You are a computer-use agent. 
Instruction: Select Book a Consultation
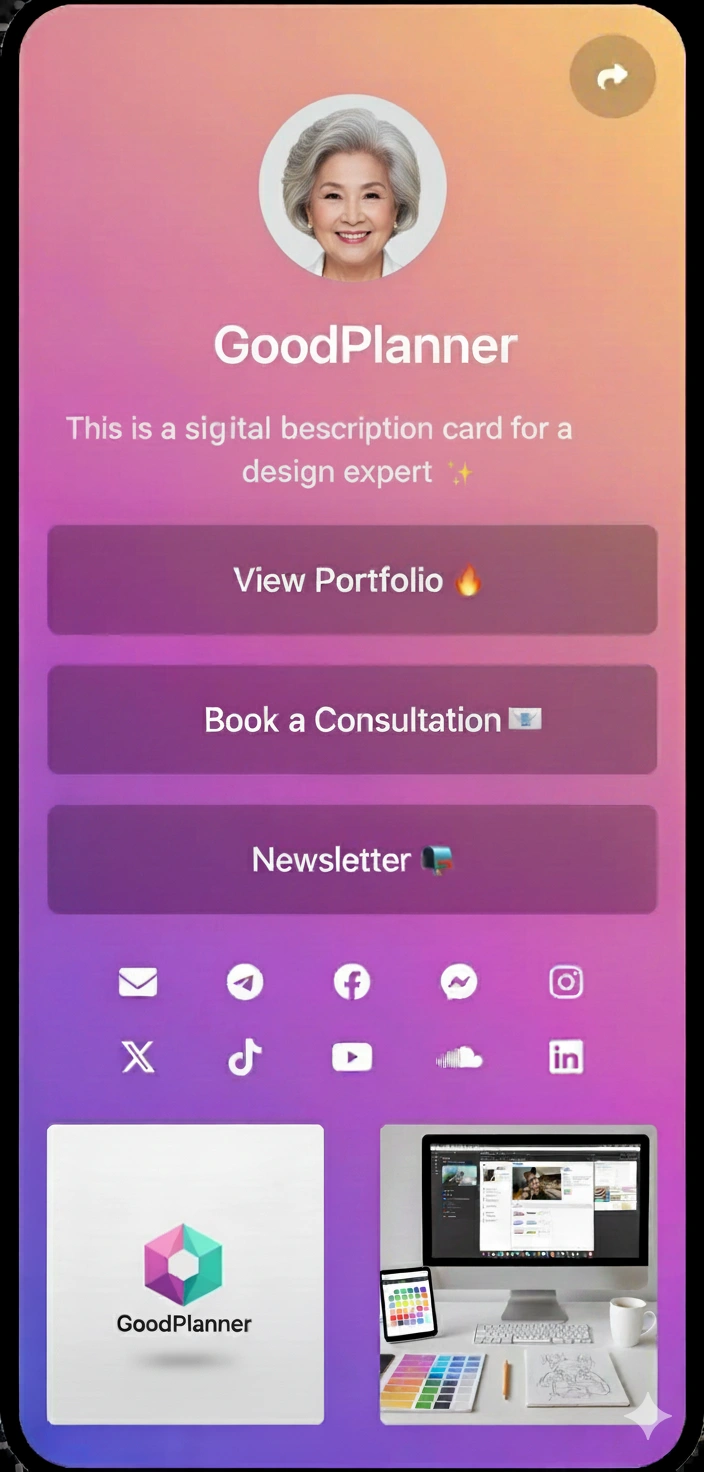[x=352, y=720]
